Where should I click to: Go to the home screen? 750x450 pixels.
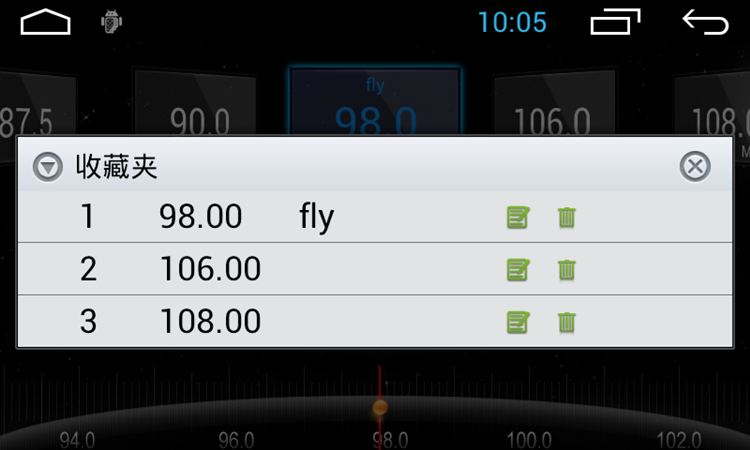[46, 21]
